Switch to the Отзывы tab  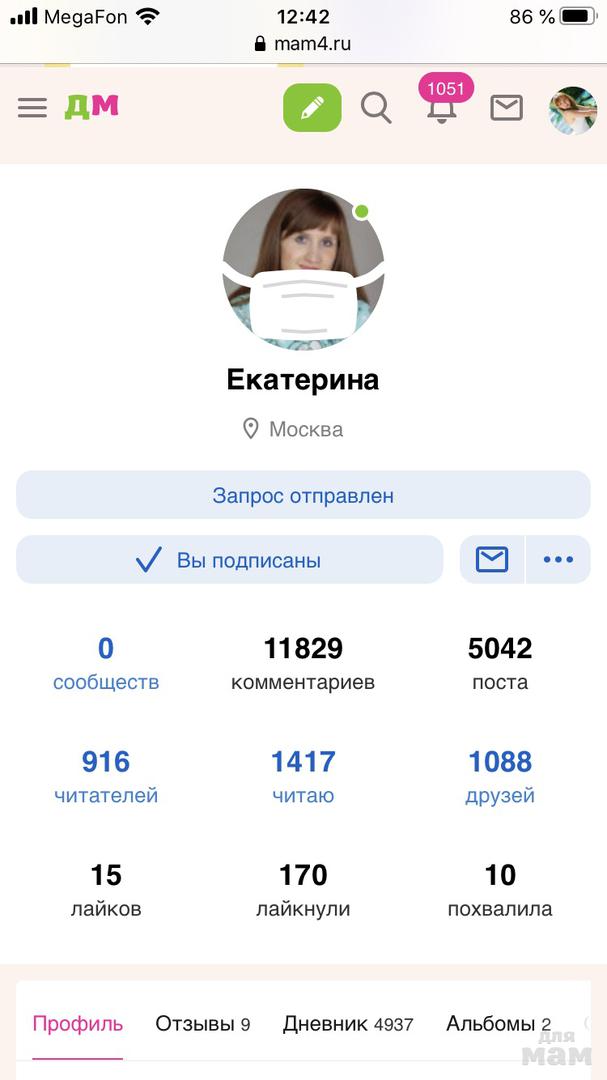202,1024
